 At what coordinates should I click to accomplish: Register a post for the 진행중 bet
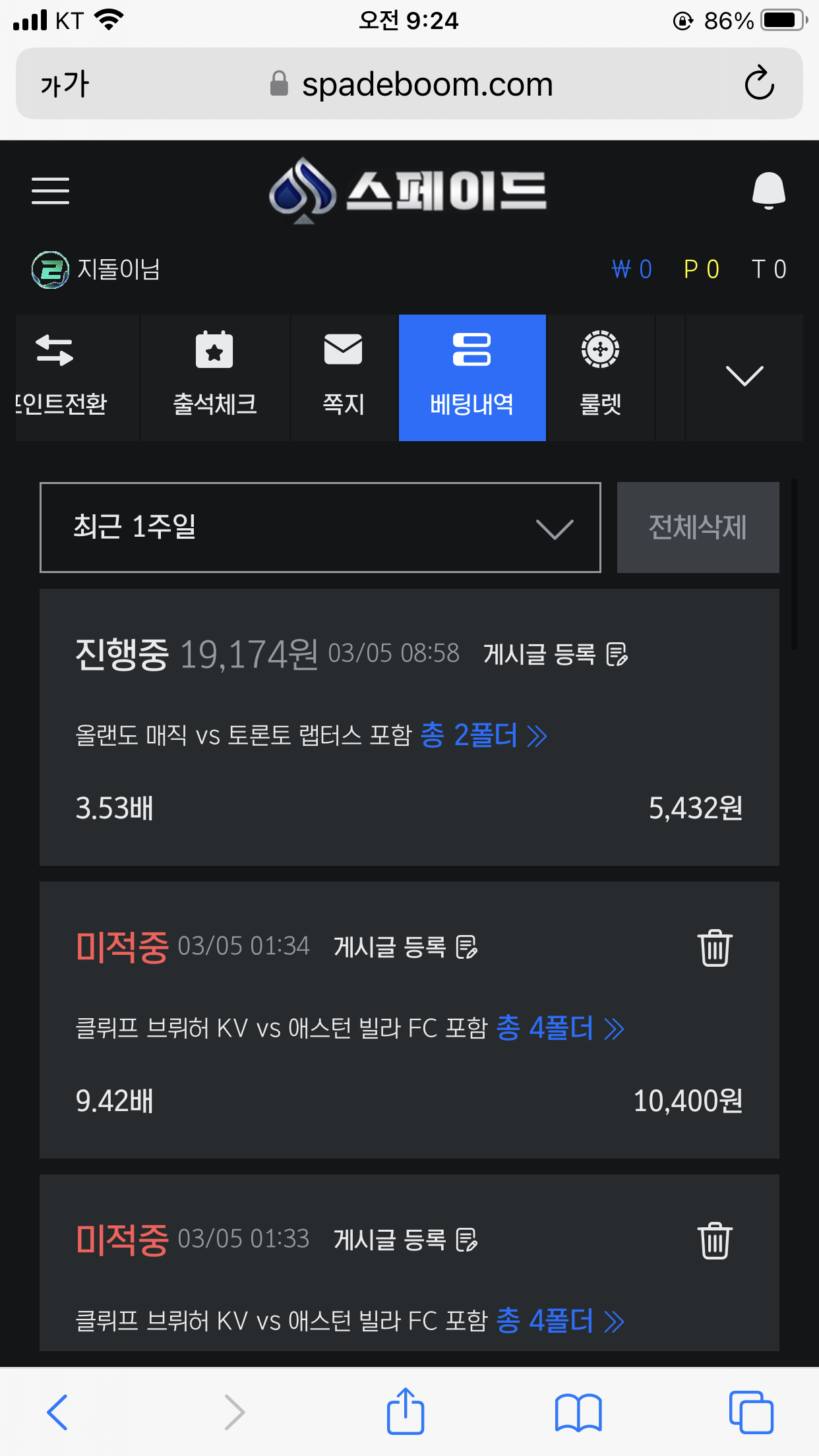[x=556, y=654]
